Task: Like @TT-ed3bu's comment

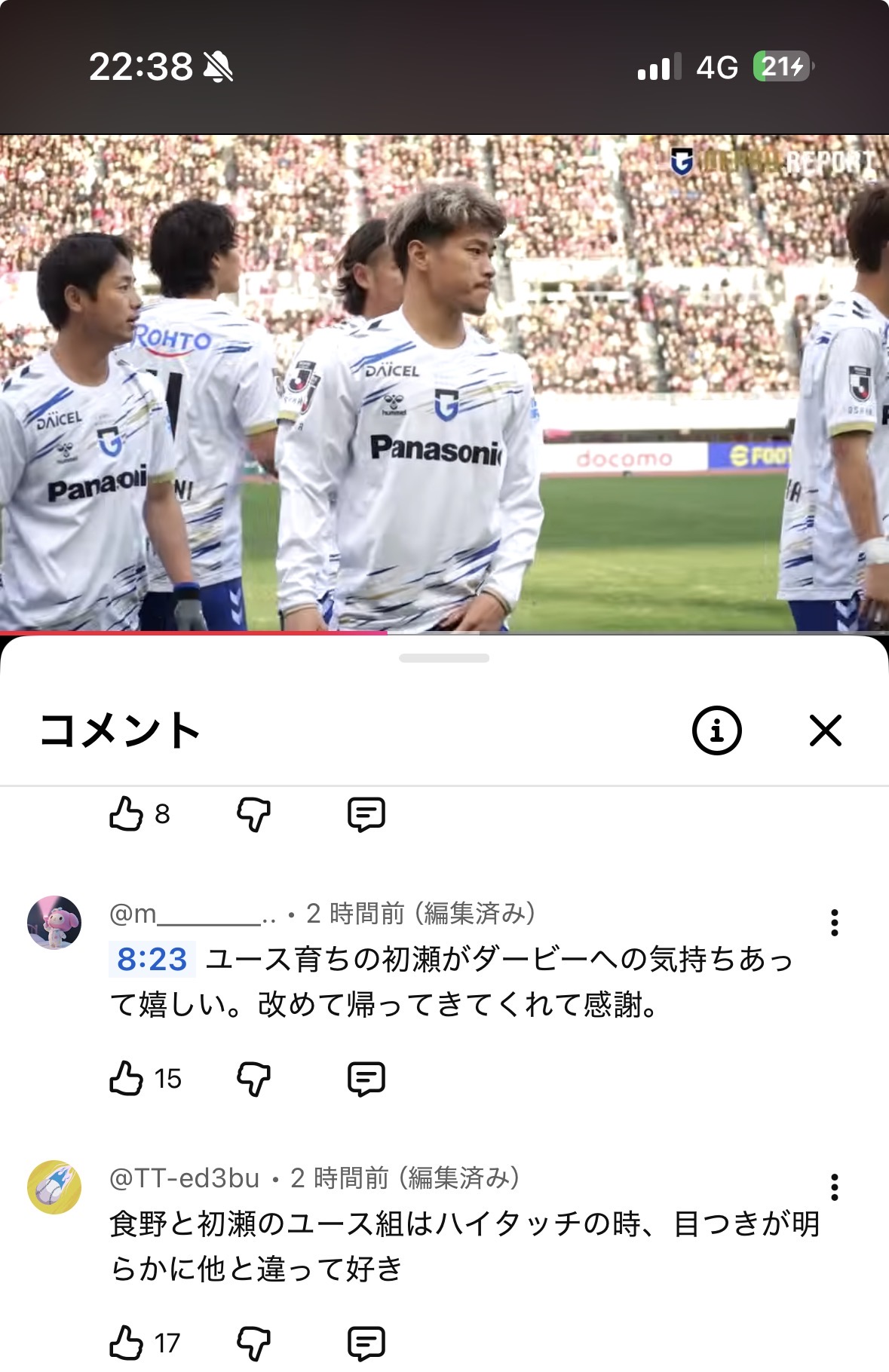Action: [127, 1343]
